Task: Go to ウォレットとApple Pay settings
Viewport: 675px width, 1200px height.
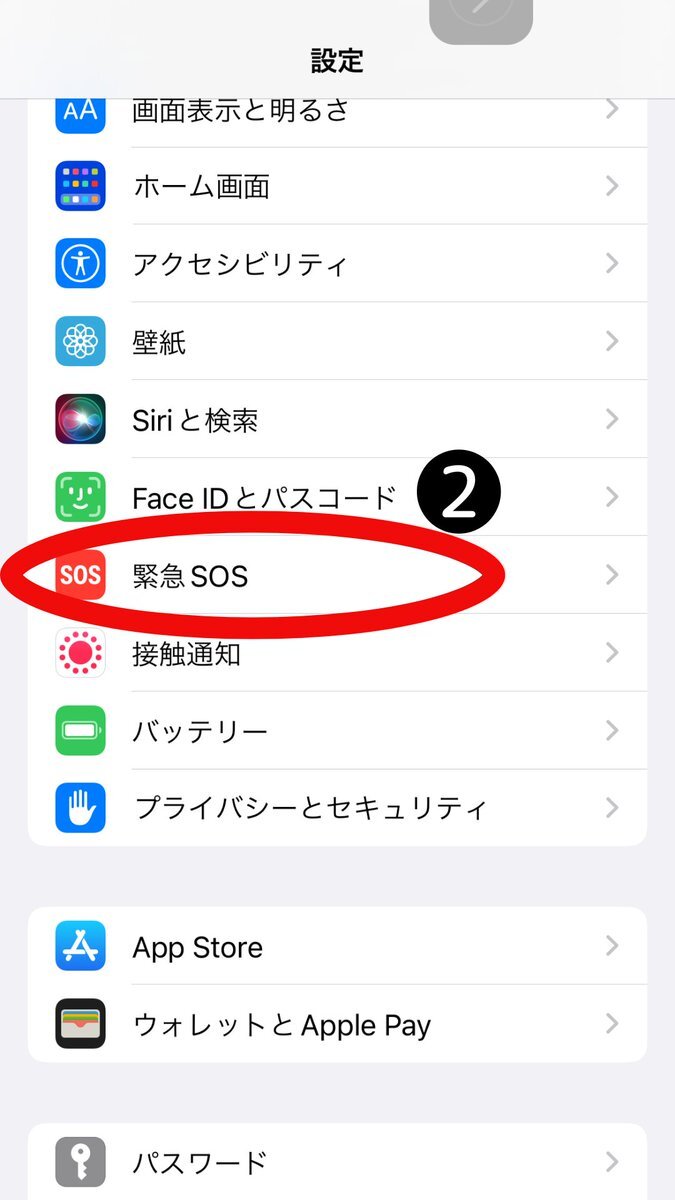Action: 338,1024
